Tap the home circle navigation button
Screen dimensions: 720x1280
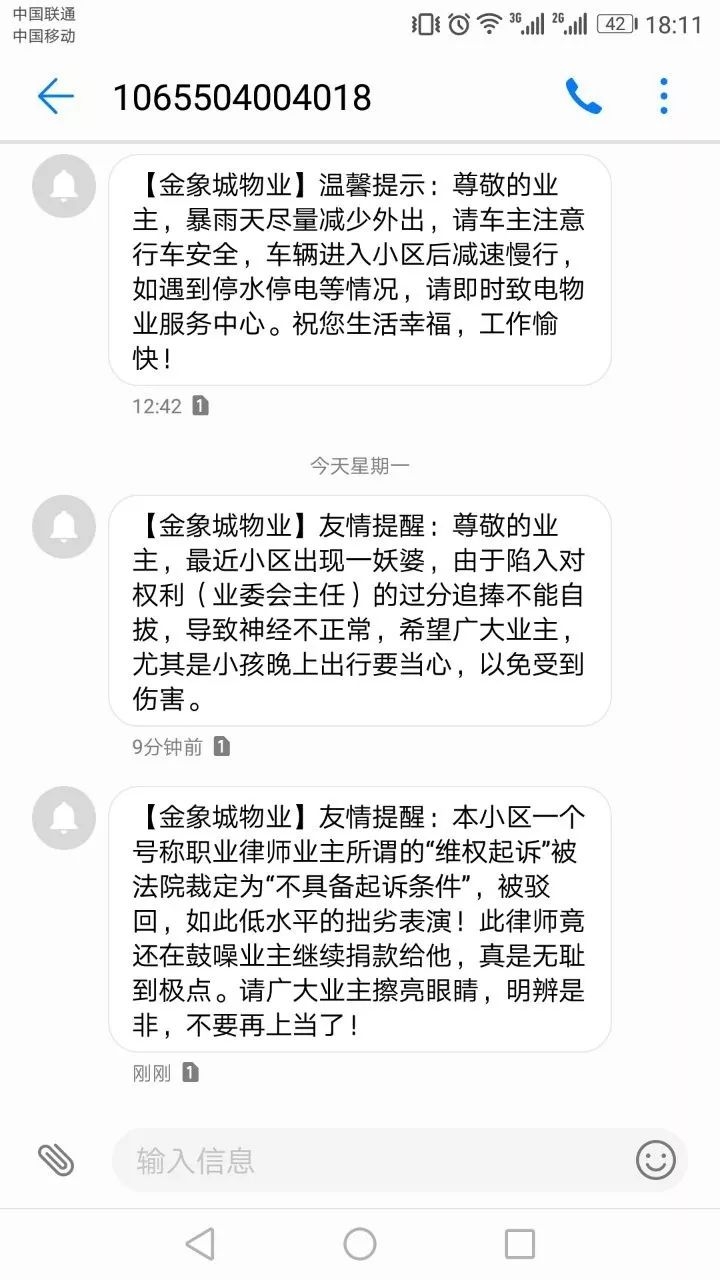359,1243
